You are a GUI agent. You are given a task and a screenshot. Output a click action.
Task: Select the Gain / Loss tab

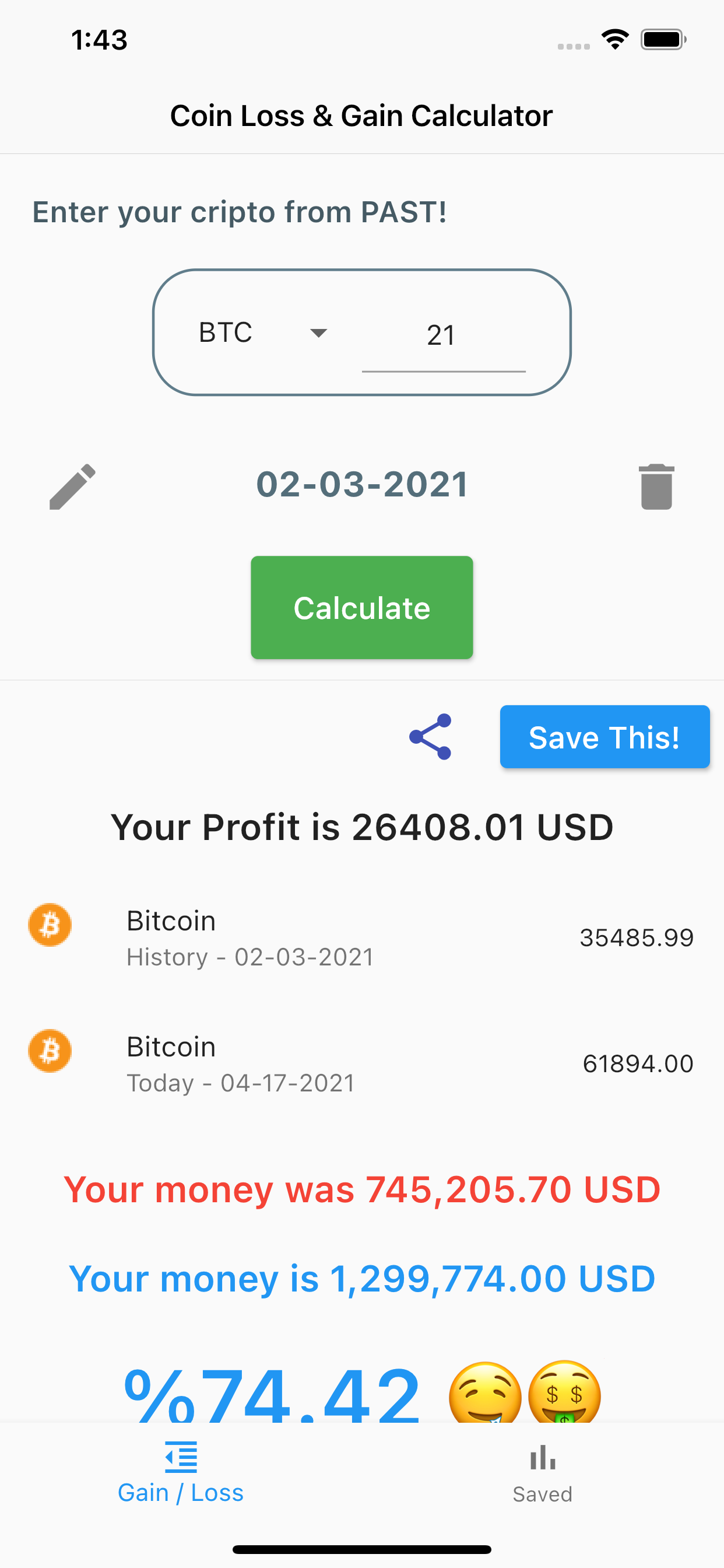[x=181, y=1473]
